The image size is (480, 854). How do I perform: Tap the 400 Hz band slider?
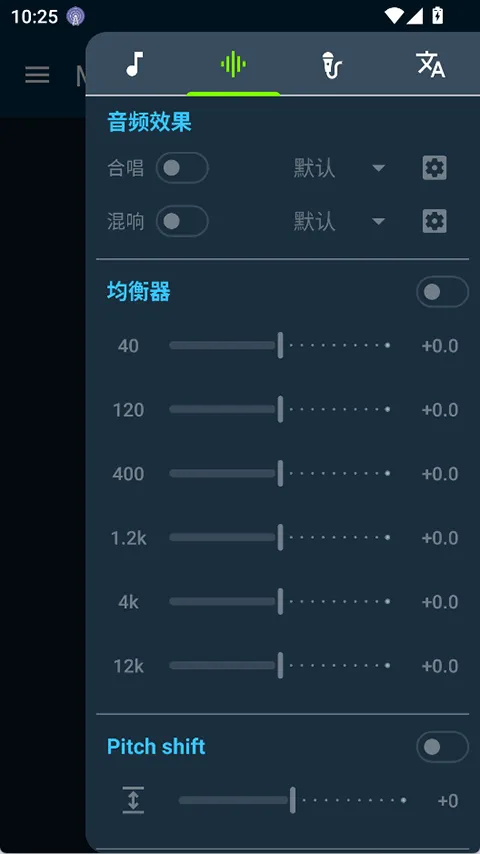(x=280, y=473)
